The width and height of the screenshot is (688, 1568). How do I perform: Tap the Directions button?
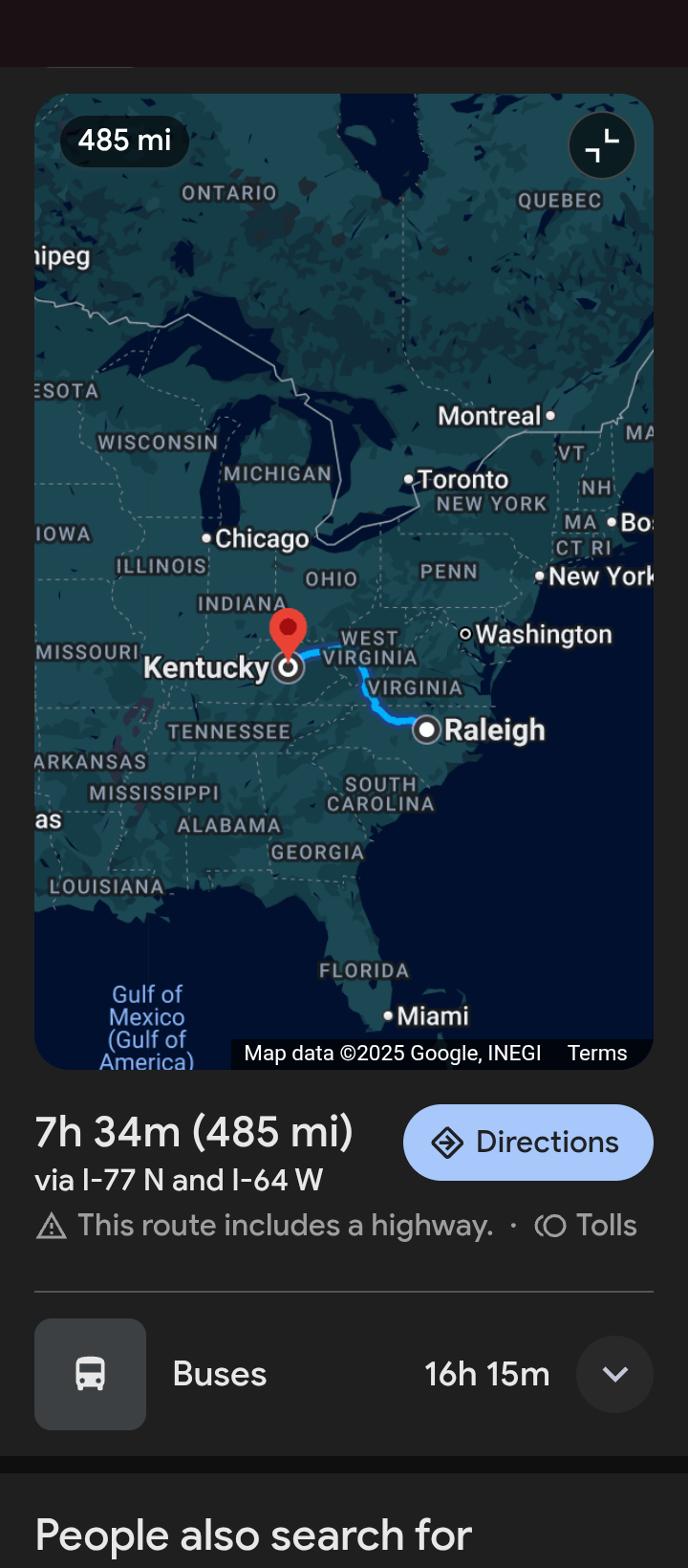(x=527, y=1143)
